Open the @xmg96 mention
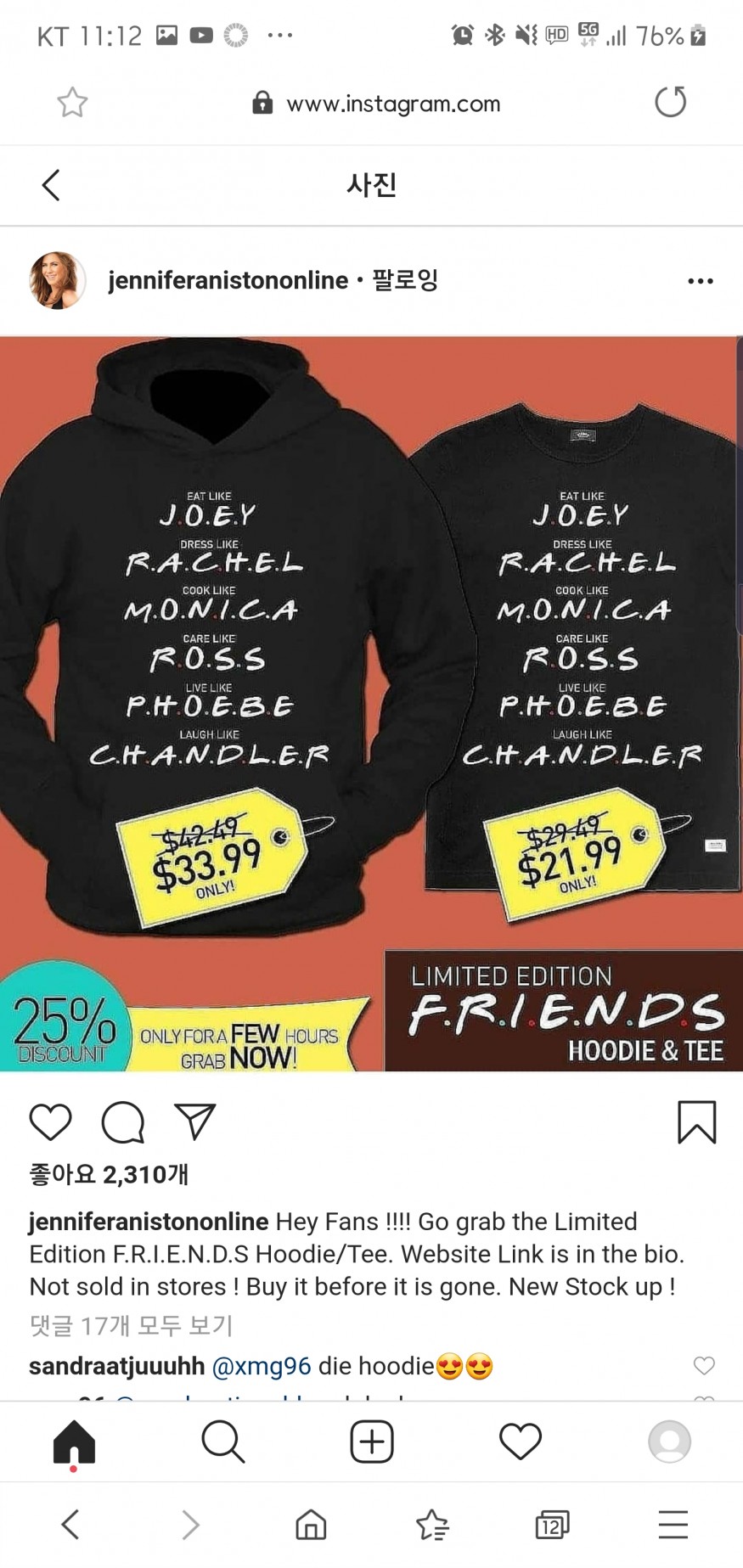The height and width of the screenshot is (1568, 743). point(261,1366)
